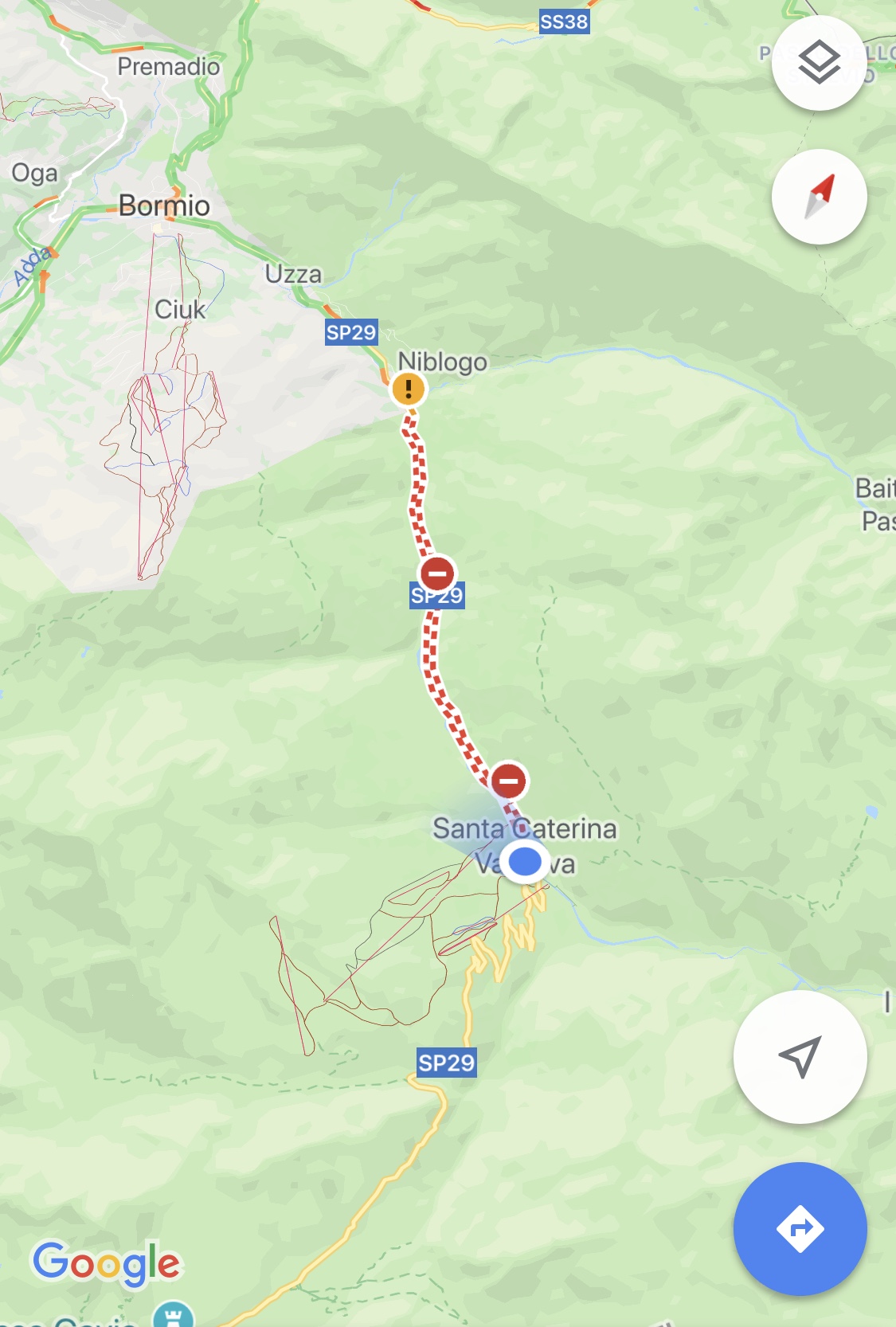
Task: Open directions with the blue button
Action: click(x=800, y=1228)
